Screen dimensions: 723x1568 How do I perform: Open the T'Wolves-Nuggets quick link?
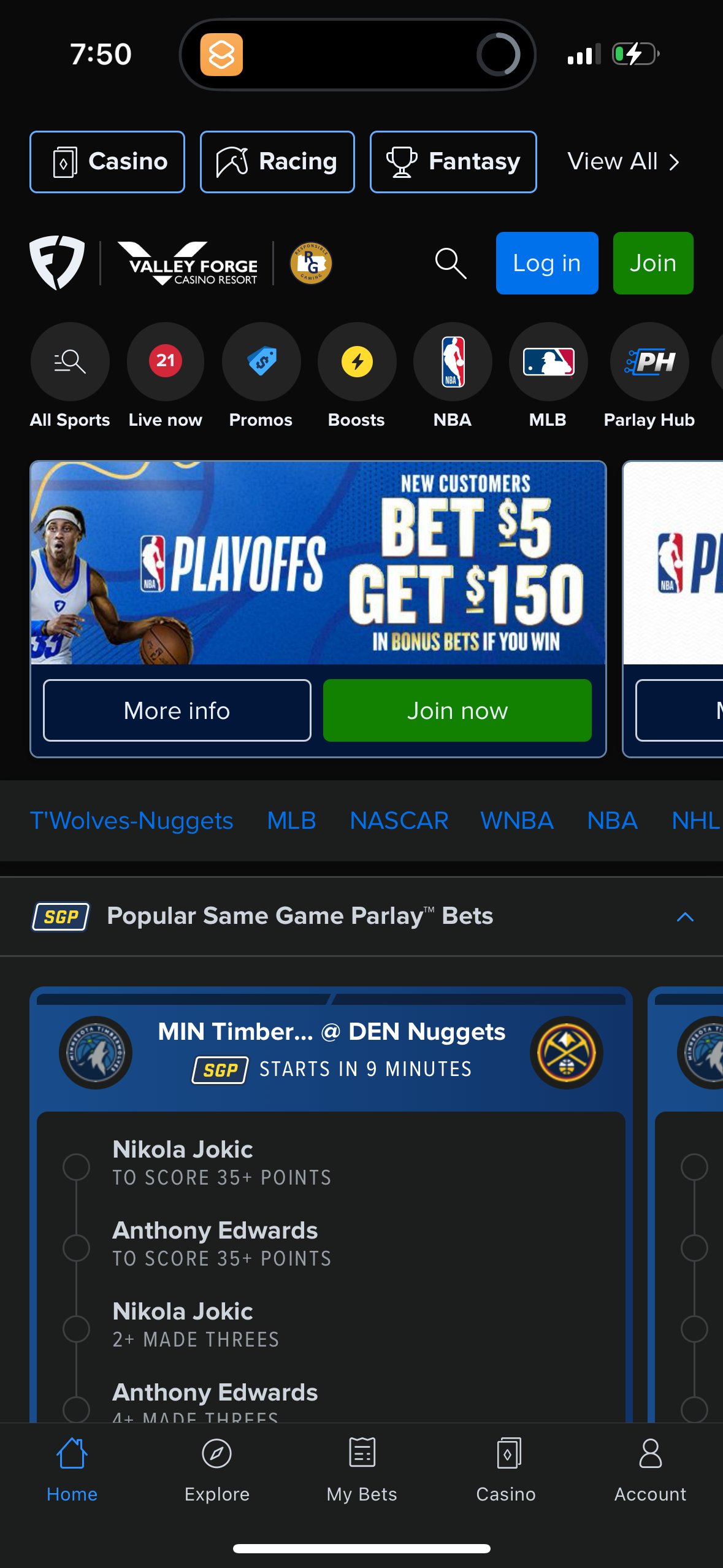coord(131,820)
